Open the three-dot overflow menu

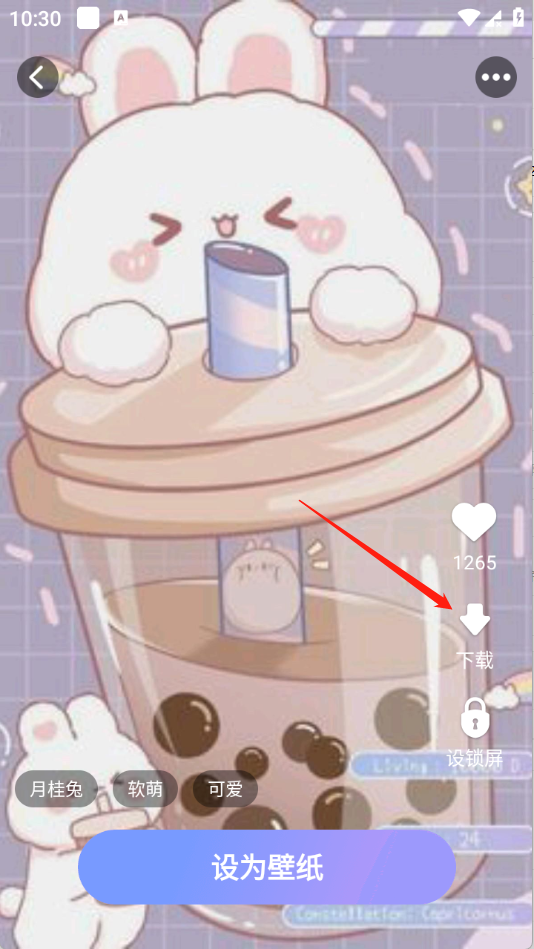tap(496, 77)
